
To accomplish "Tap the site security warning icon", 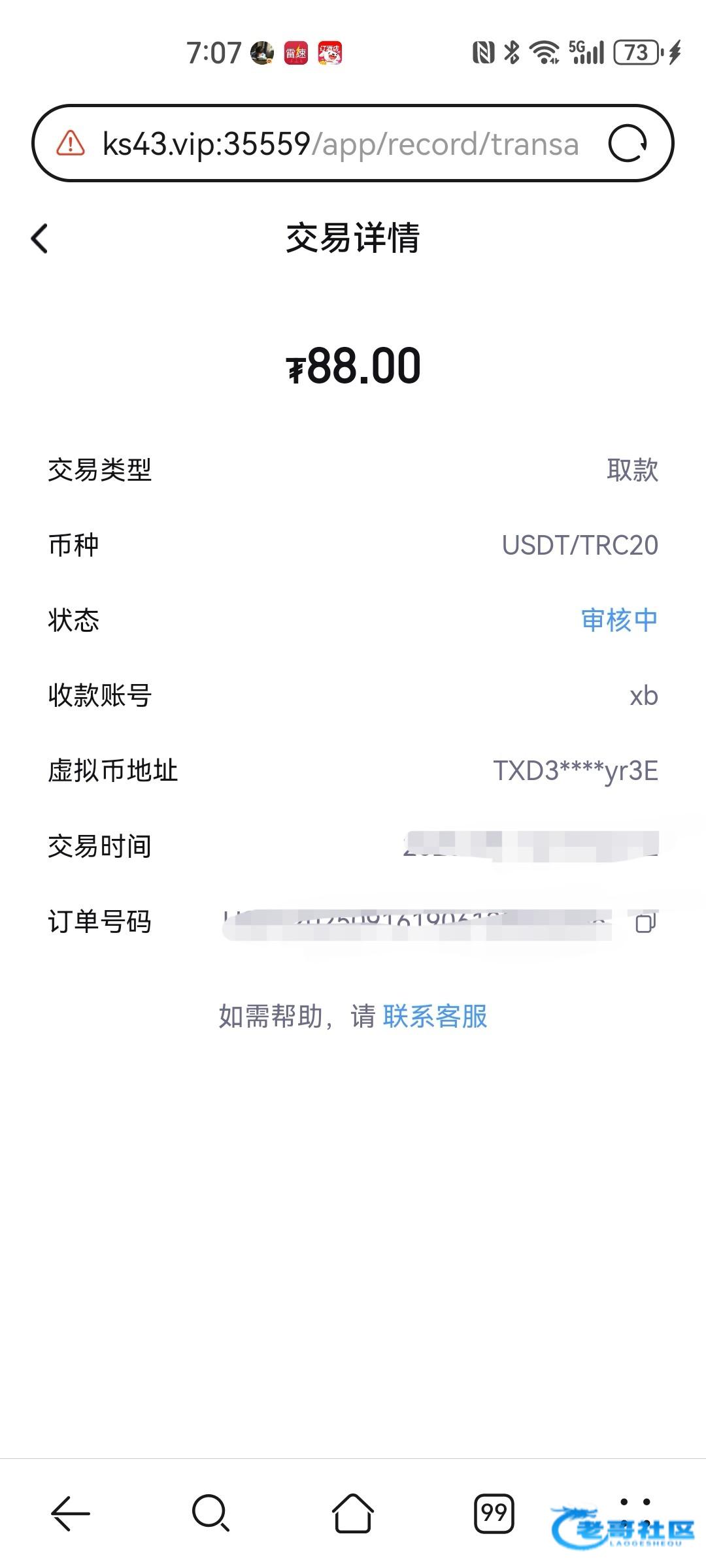I will pyautogui.click(x=71, y=143).
